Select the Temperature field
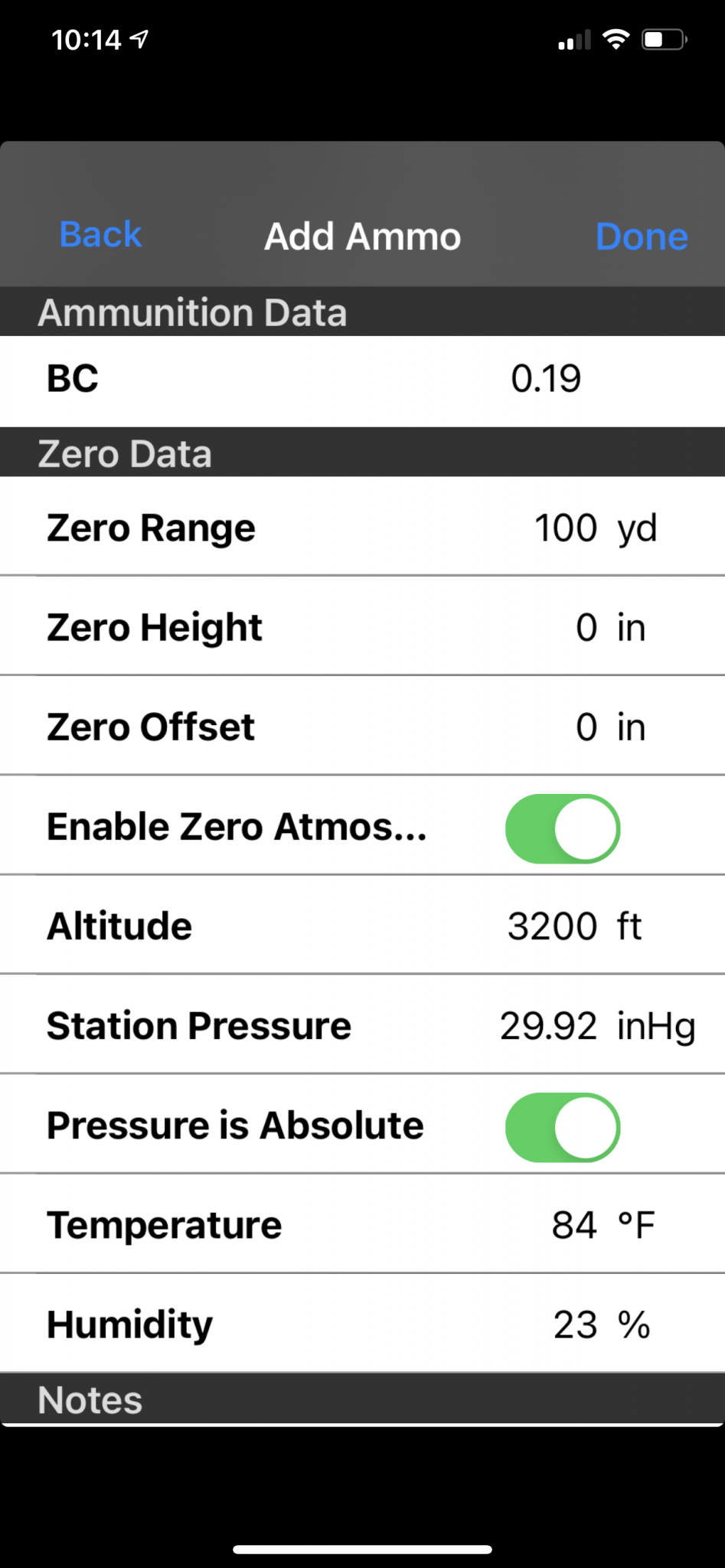The image size is (725, 1568). (574, 1225)
